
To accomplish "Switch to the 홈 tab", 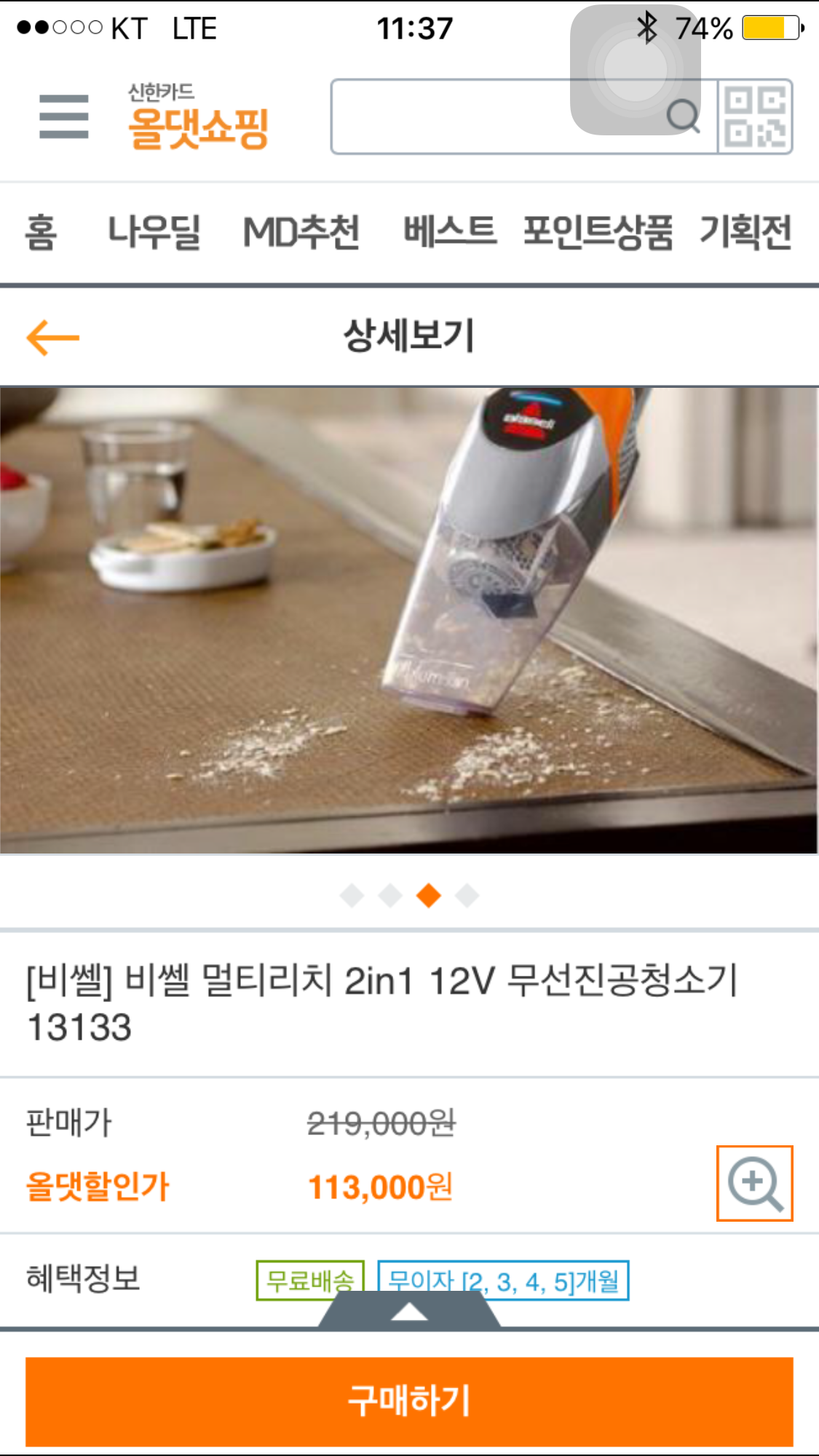I will click(x=41, y=233).
